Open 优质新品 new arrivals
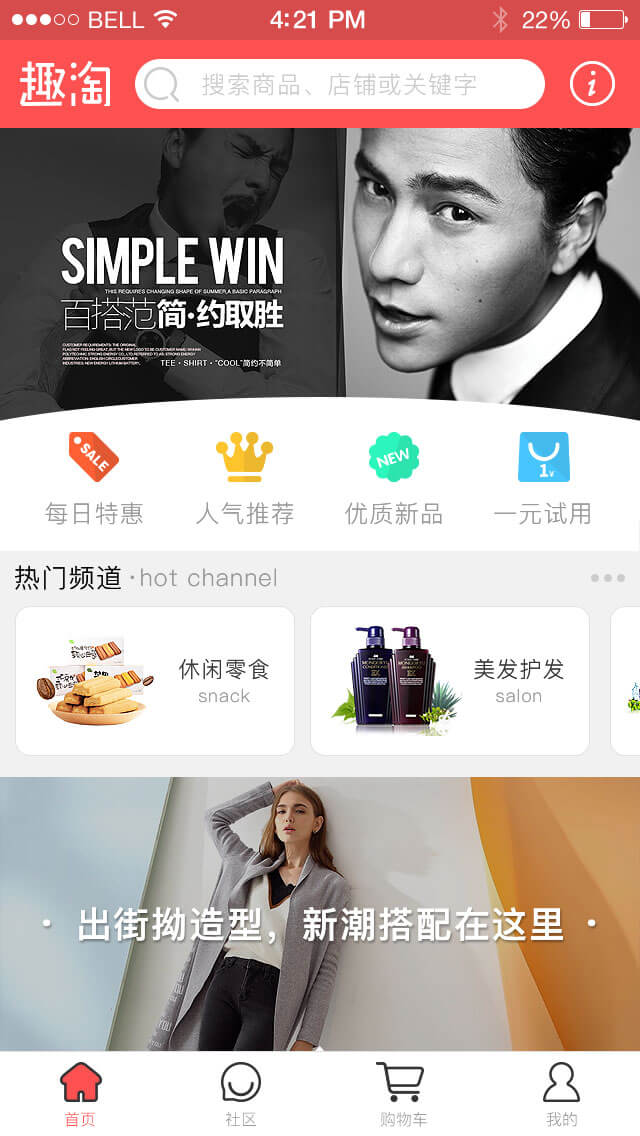This screenshot has width=640, height=1136. pos(393,478)
